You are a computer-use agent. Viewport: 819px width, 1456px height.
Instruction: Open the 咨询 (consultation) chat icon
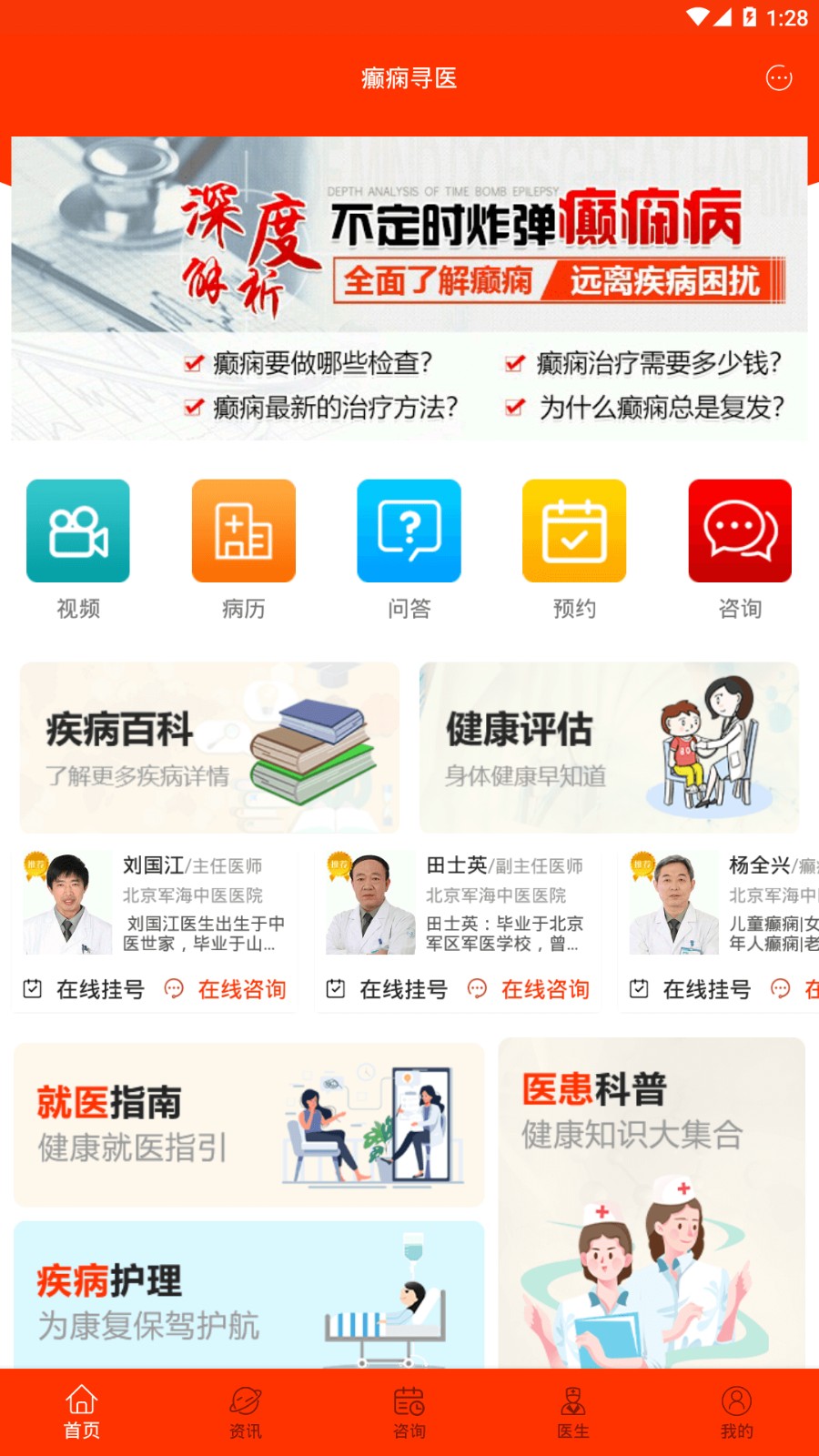(x=739, y=531)
